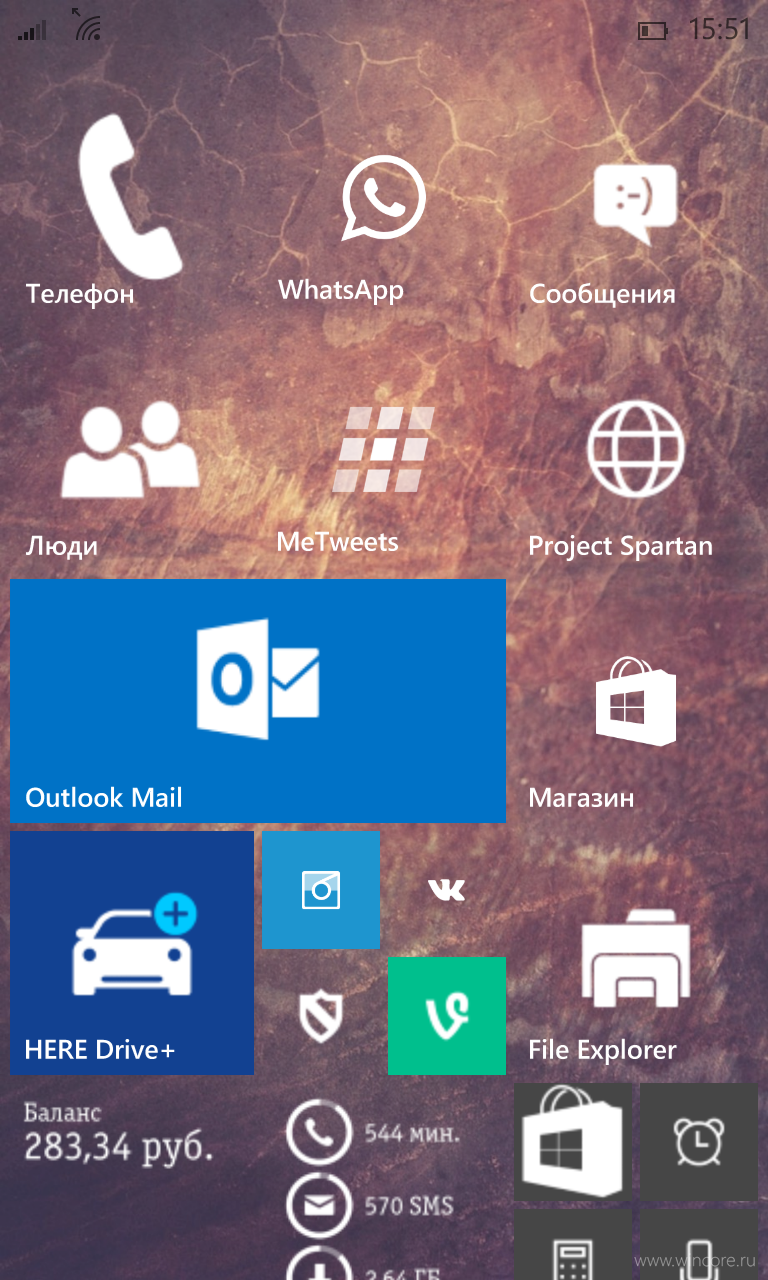Open File Explorer
The width and height of the screenshot is (768, 1280).
636,953
